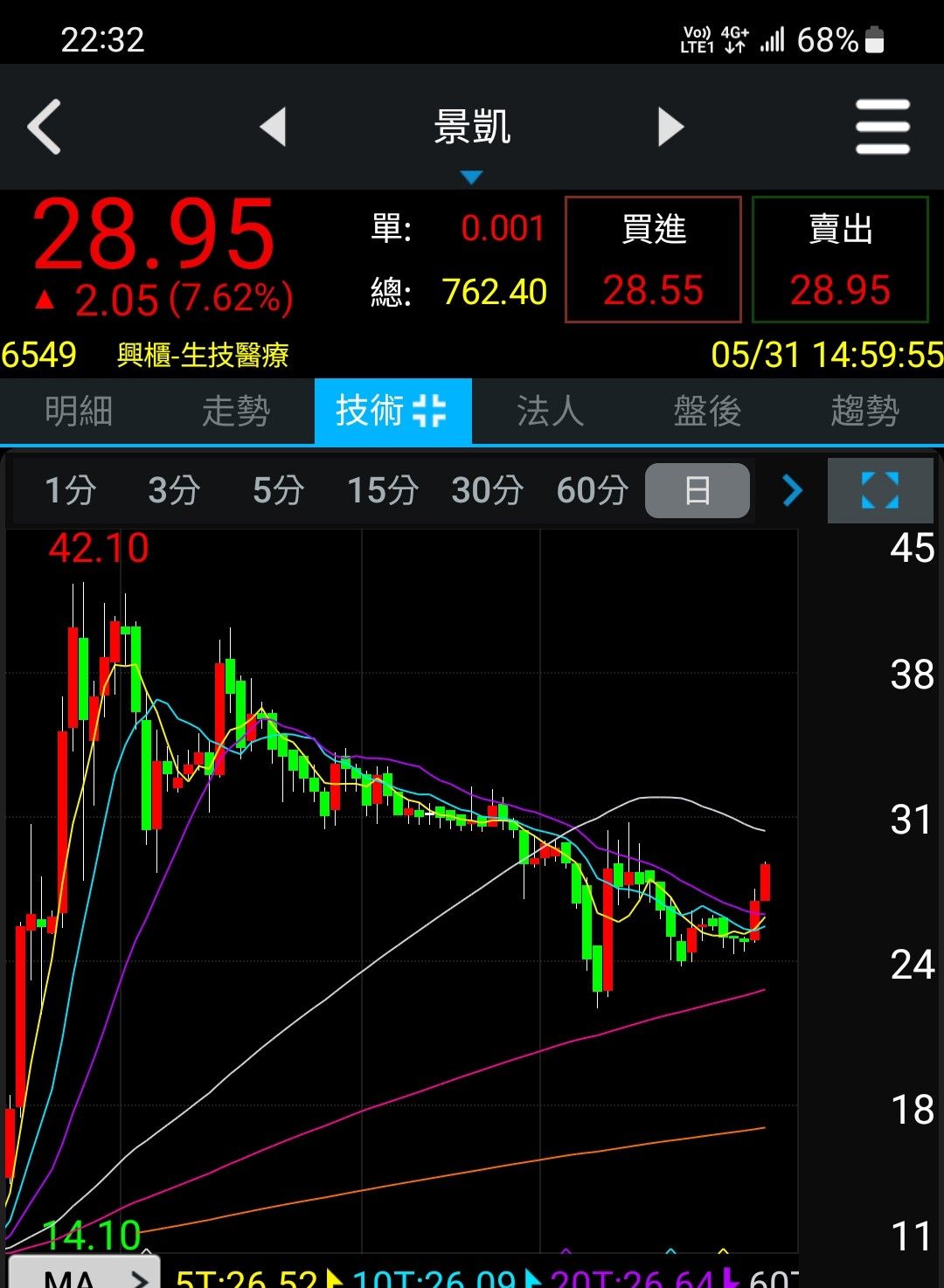The image size is (944, 1288).
Task: Open the hamburger menu
Action: tap(882, 128)
